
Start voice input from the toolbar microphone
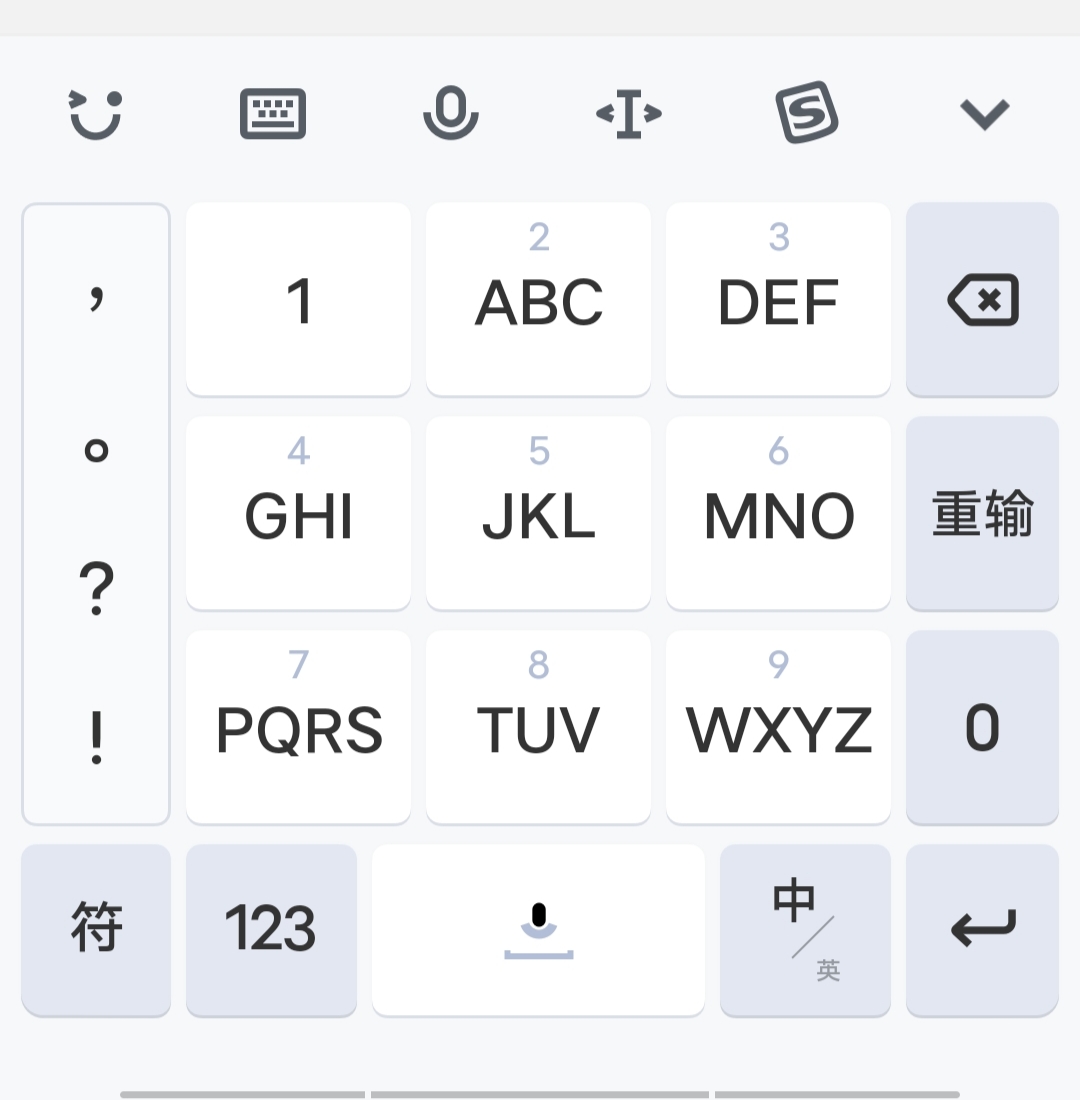coord(451,113)
